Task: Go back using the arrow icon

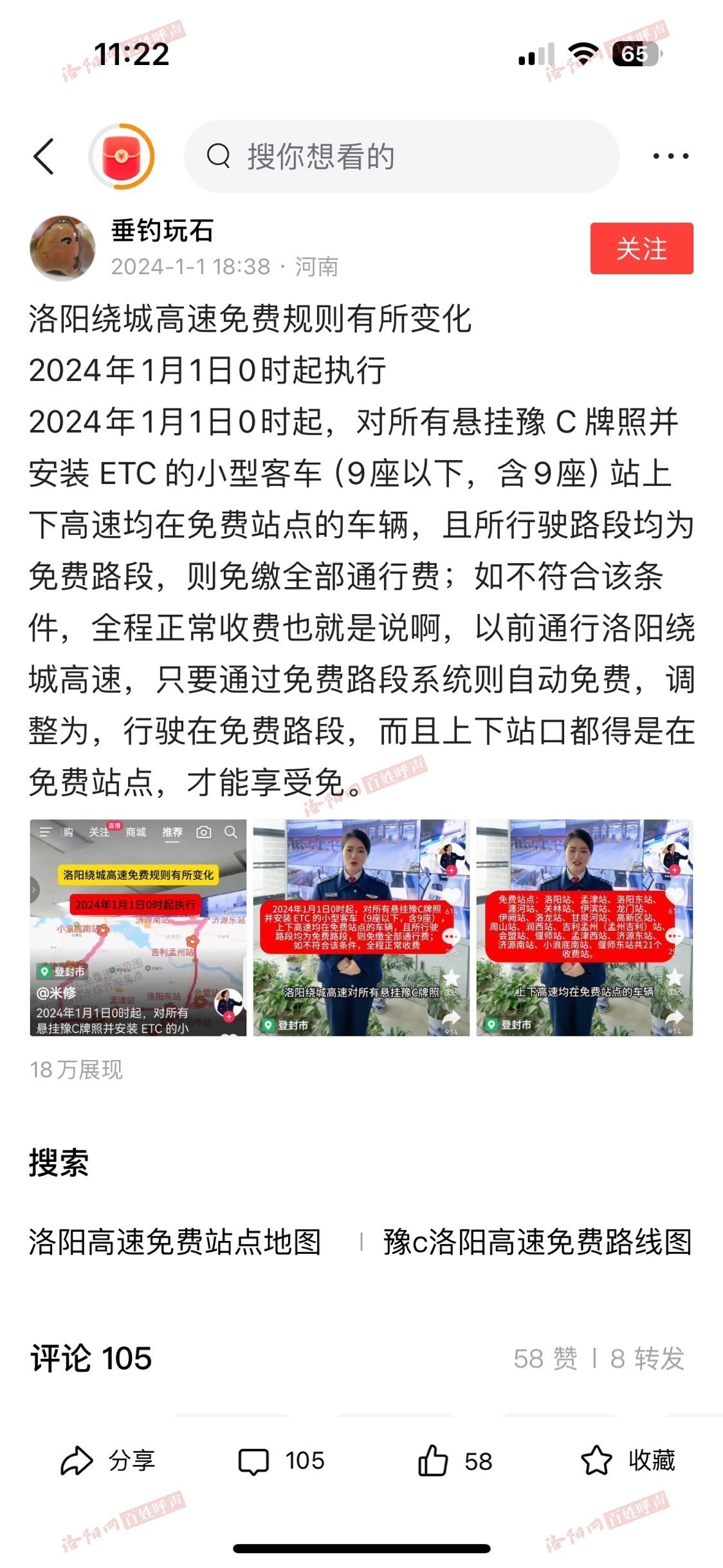Action: coord(44,156)
